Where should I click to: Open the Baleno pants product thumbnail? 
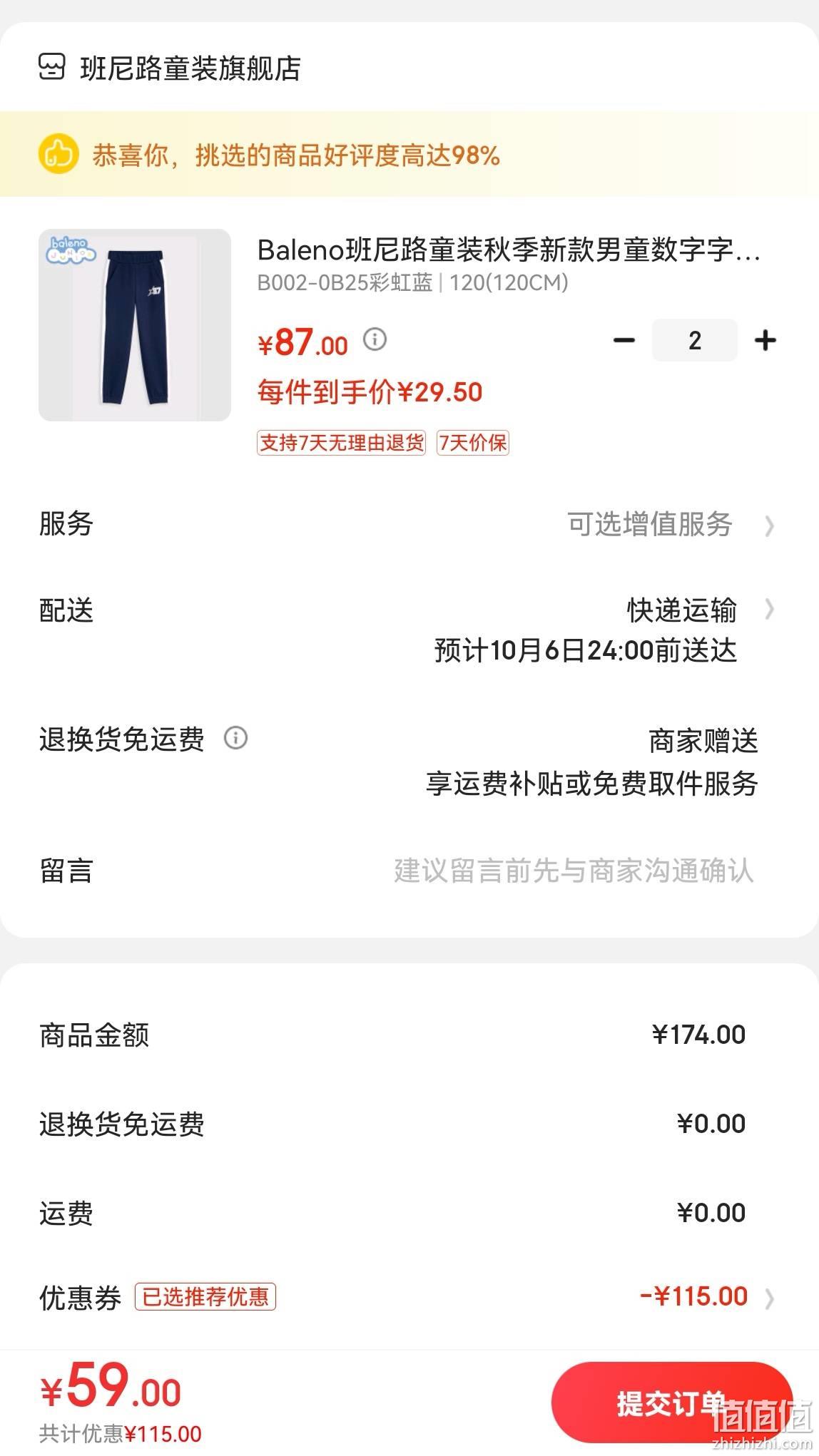click(x=135, y=325)
